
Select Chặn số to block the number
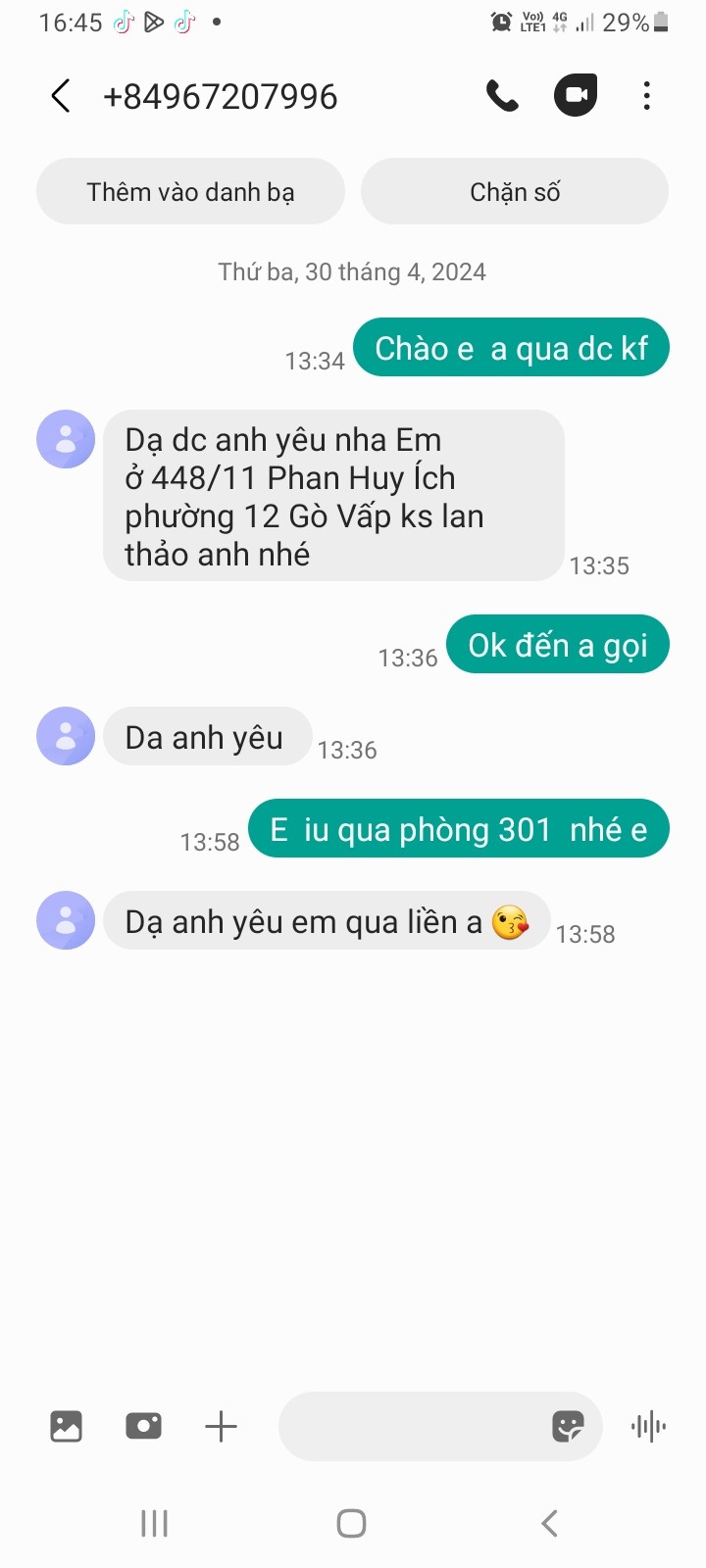pos(515,191)
